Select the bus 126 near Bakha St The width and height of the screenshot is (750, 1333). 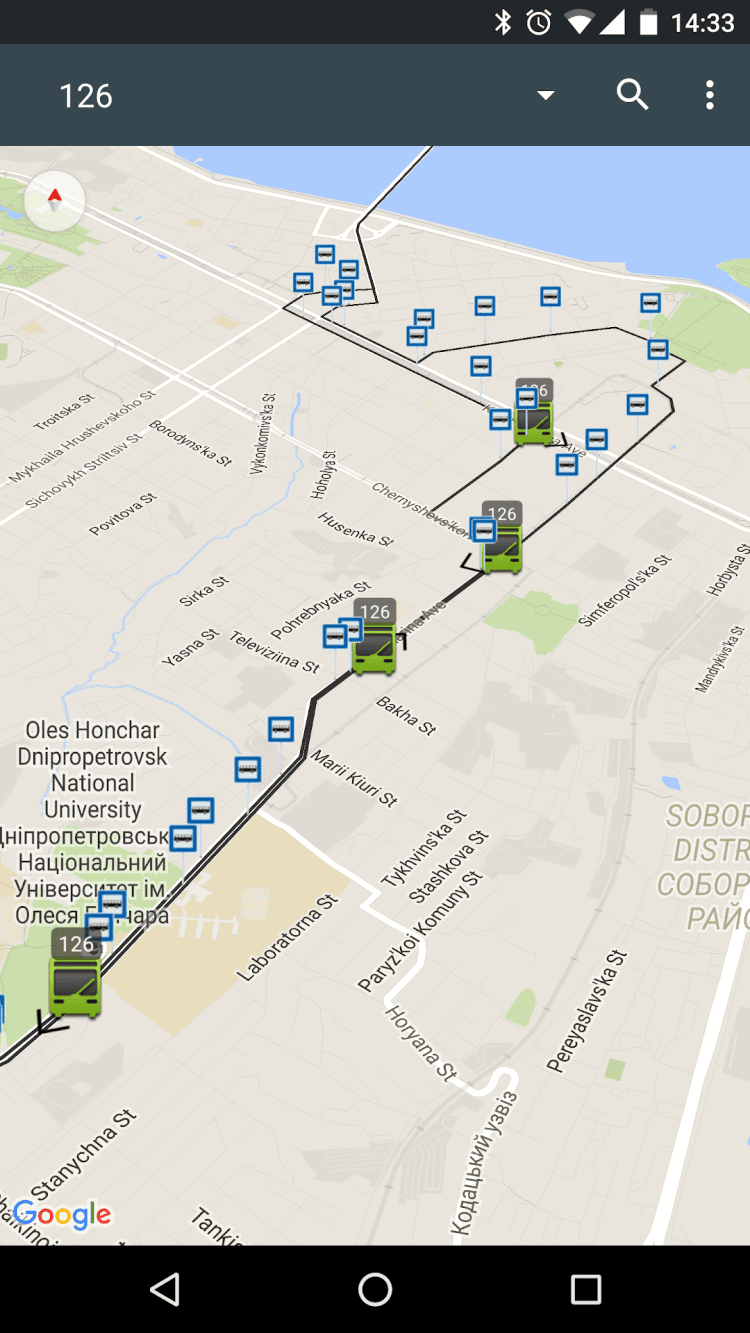[374, 647]
